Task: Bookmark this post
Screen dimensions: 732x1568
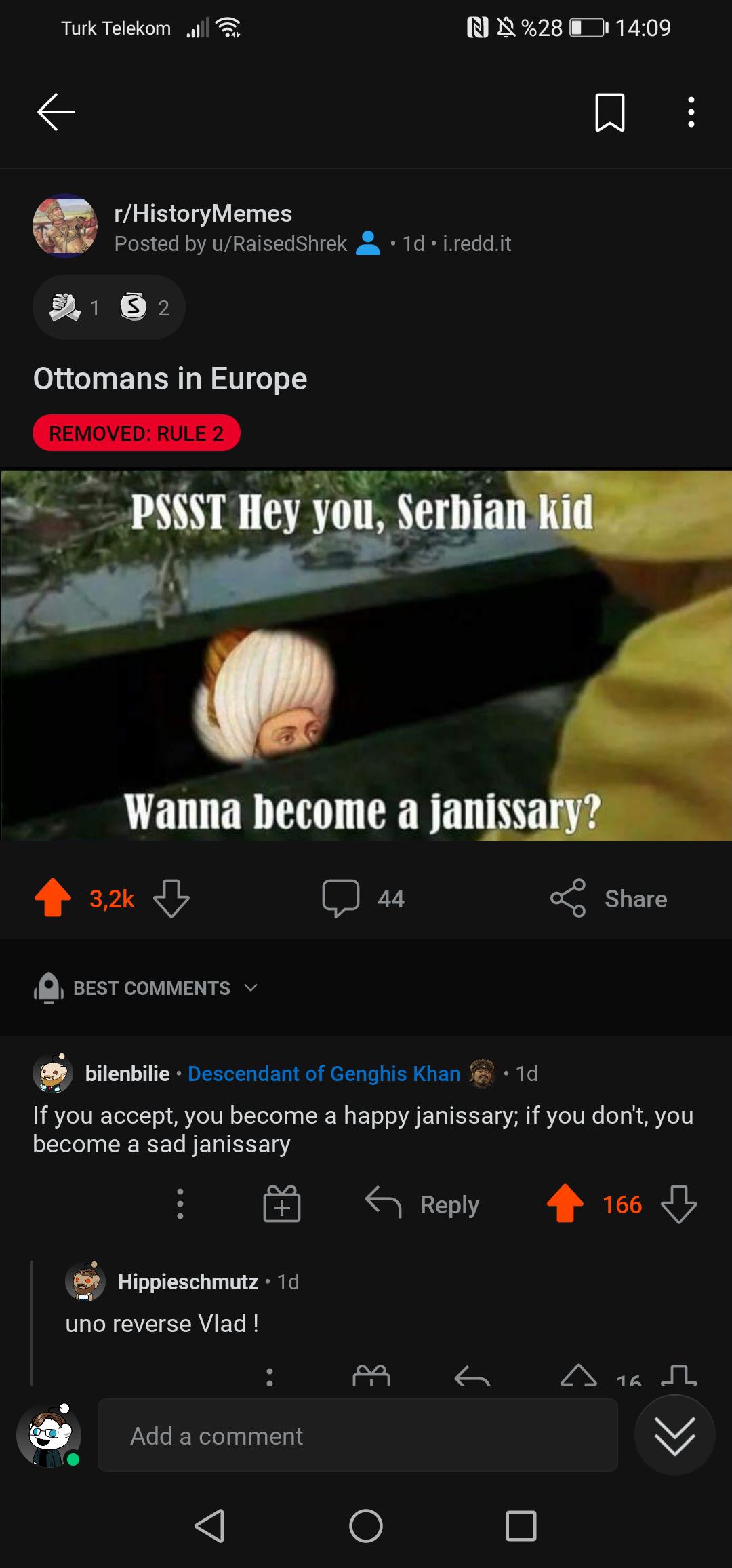Action: [609, 112]
